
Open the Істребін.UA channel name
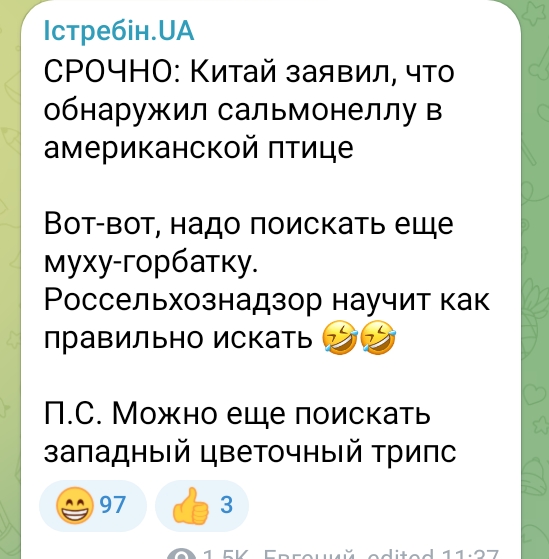(x=119, y=31)
